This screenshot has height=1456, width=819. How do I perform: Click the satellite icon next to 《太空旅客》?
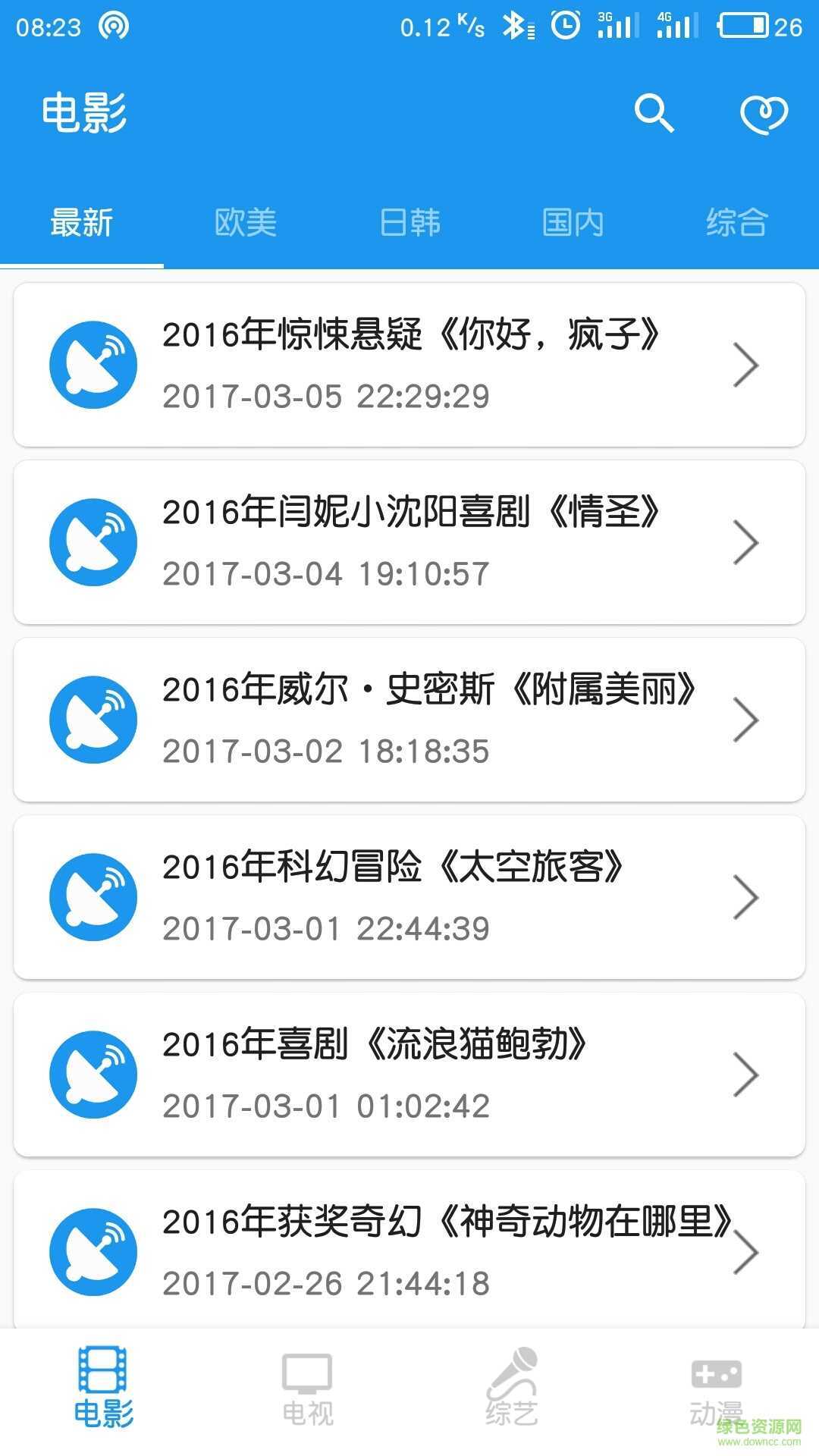point(93,896)
